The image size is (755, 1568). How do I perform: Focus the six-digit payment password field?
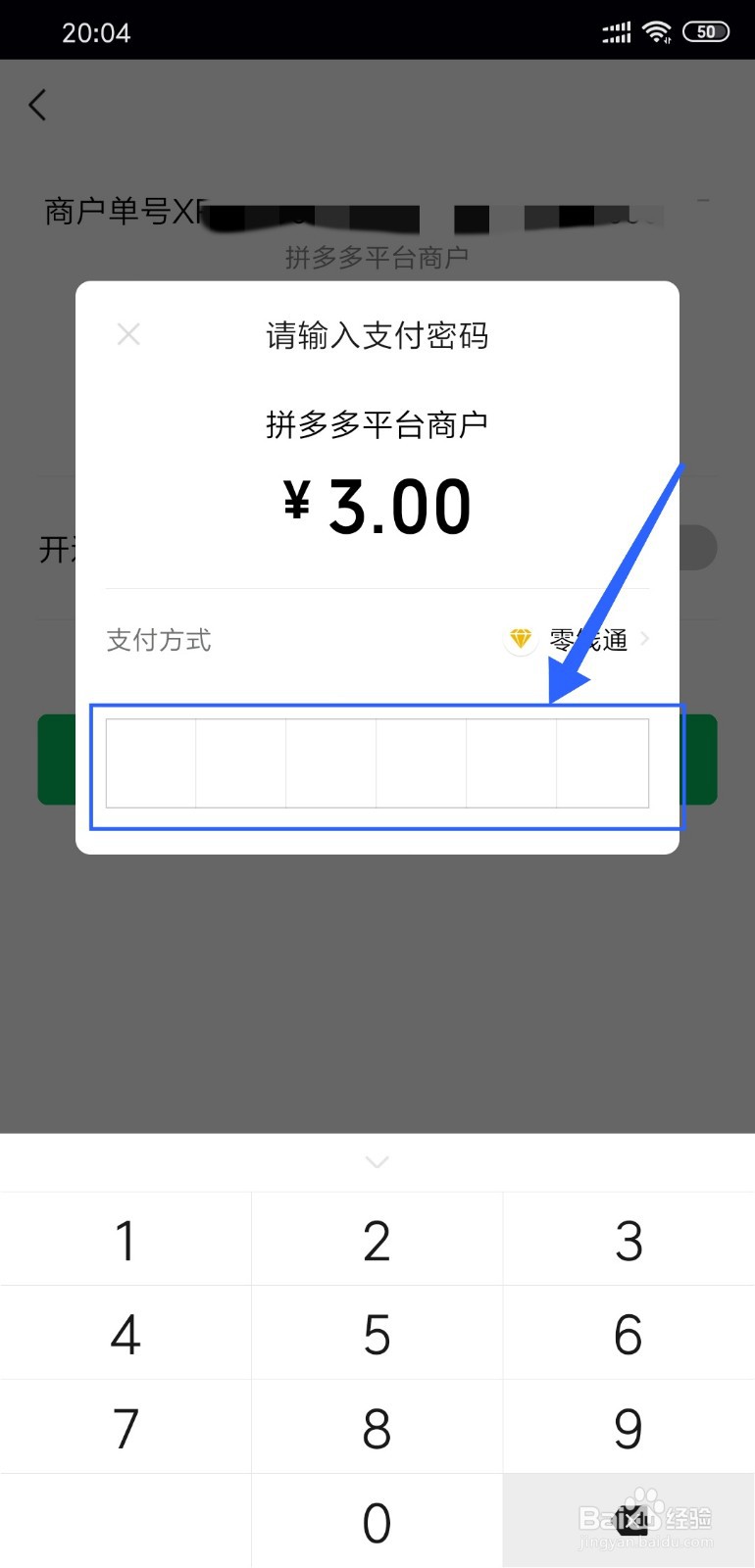coord(377,763)
